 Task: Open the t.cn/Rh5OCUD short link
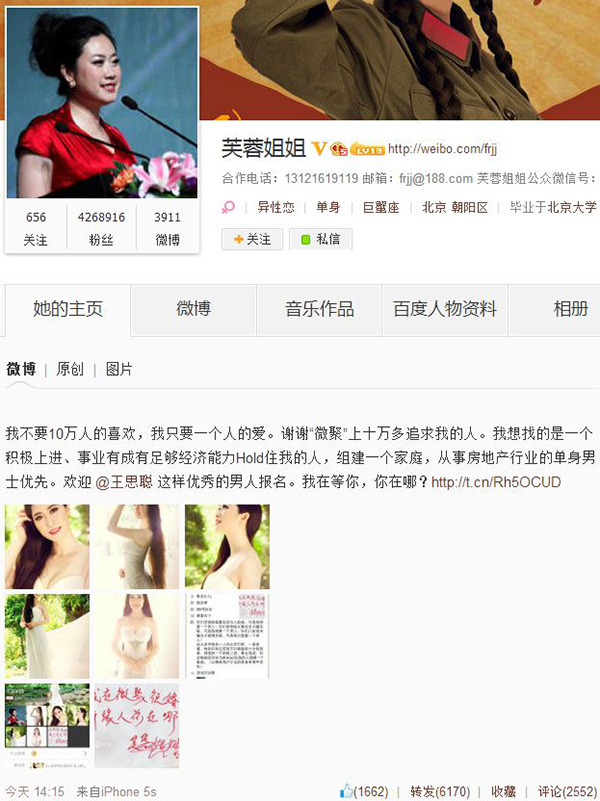click(496, 482)
